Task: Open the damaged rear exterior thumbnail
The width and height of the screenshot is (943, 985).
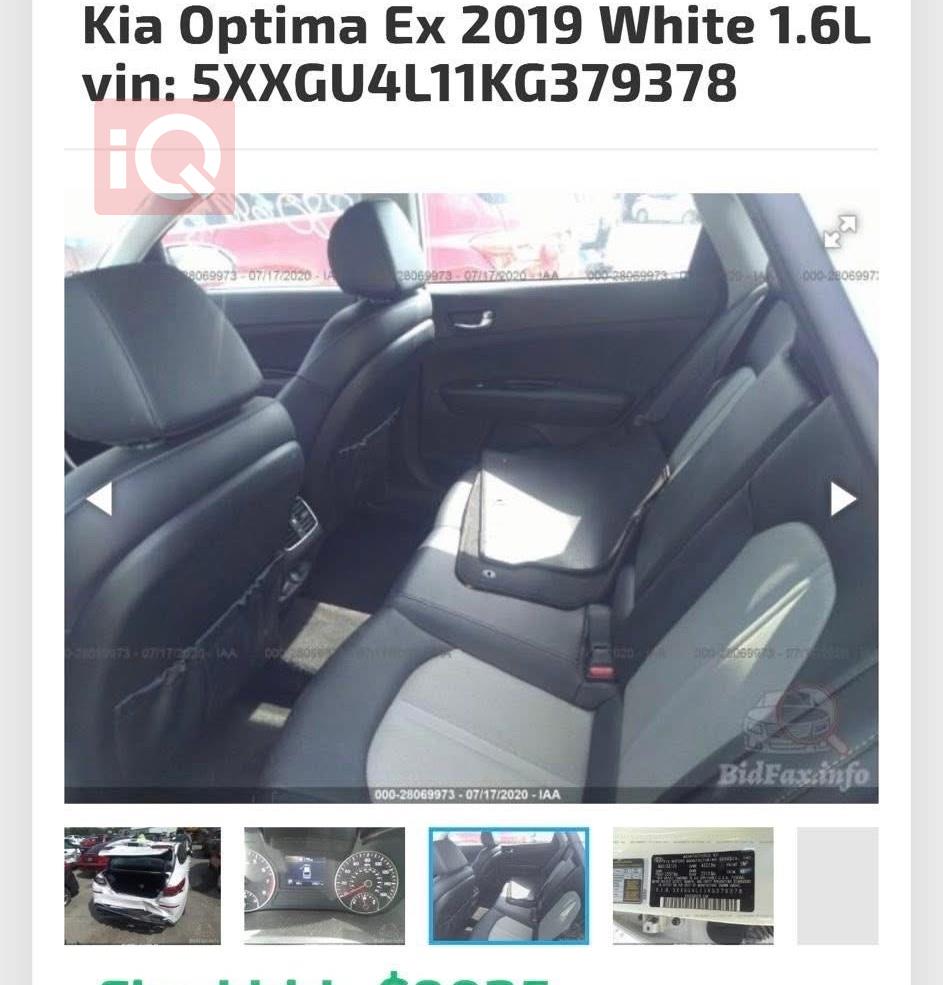Action: 142,885
